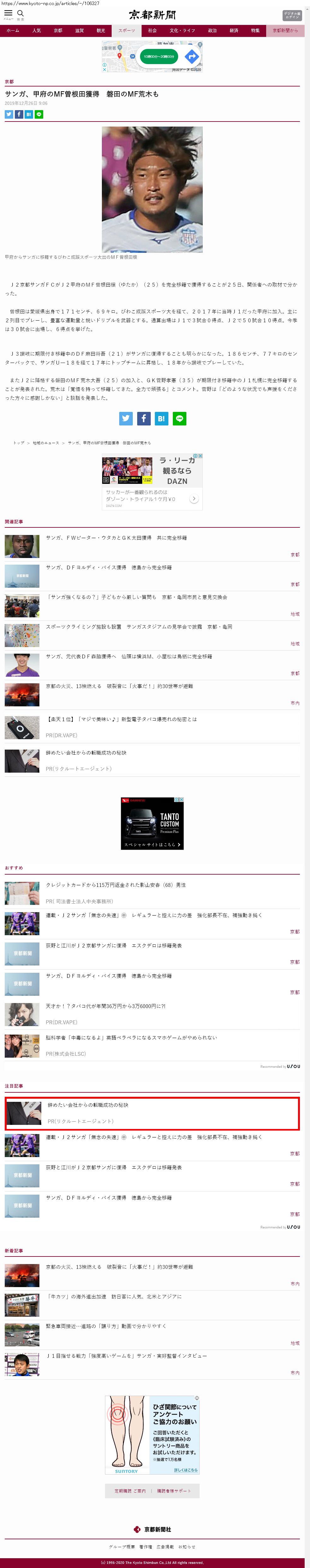This screenshot has height=1568, width=310.
Task: Share via the large LINE icon
Action: pos(179,418)
